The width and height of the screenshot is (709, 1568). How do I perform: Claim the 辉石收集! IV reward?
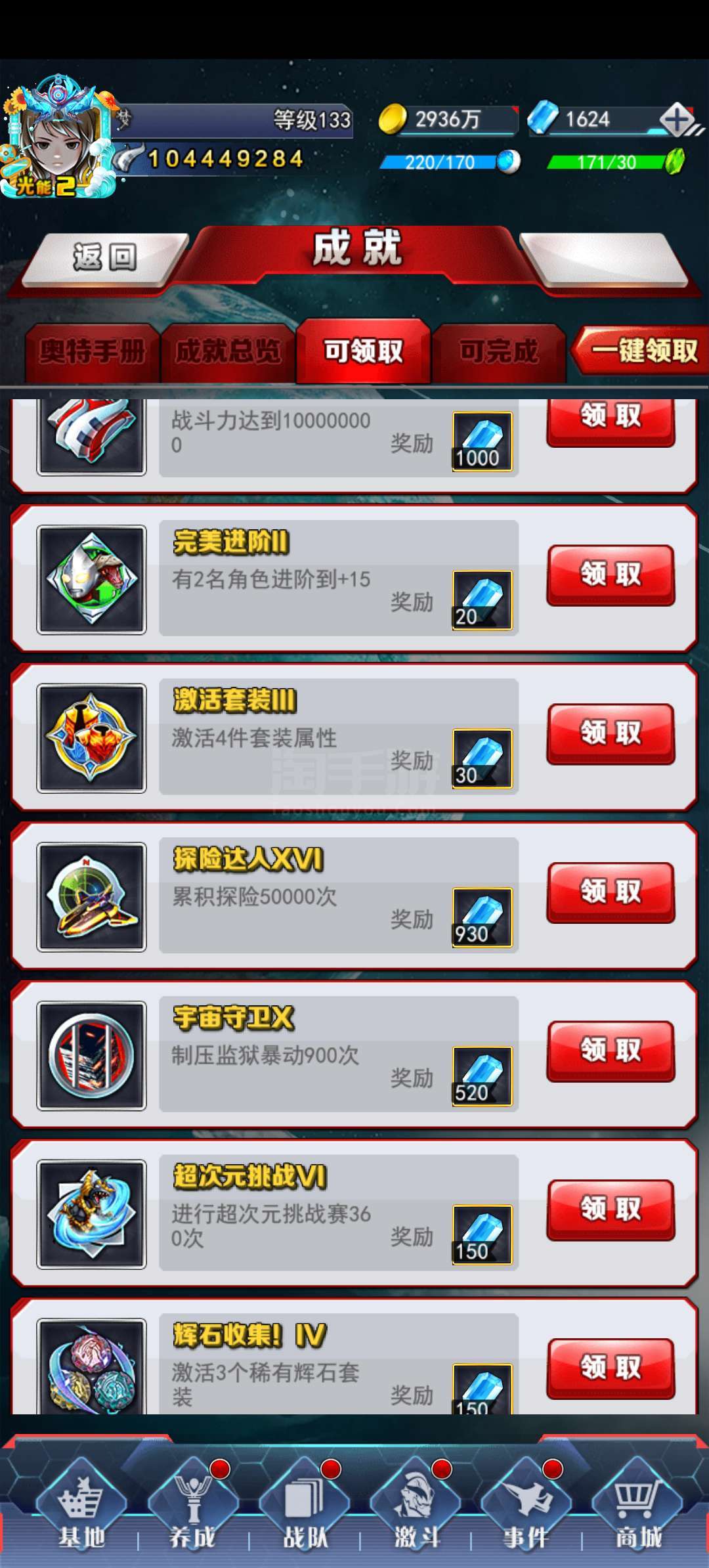tap(611, 1368)
